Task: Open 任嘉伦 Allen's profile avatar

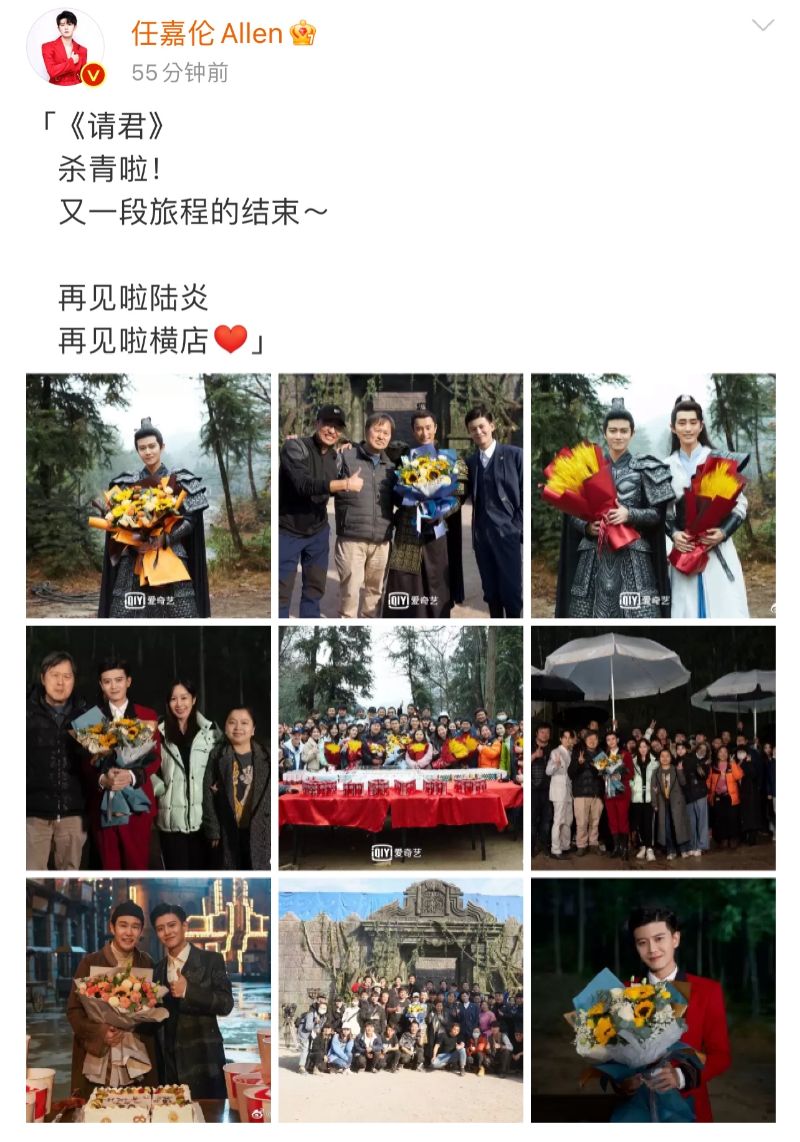Action: point(65,48)
